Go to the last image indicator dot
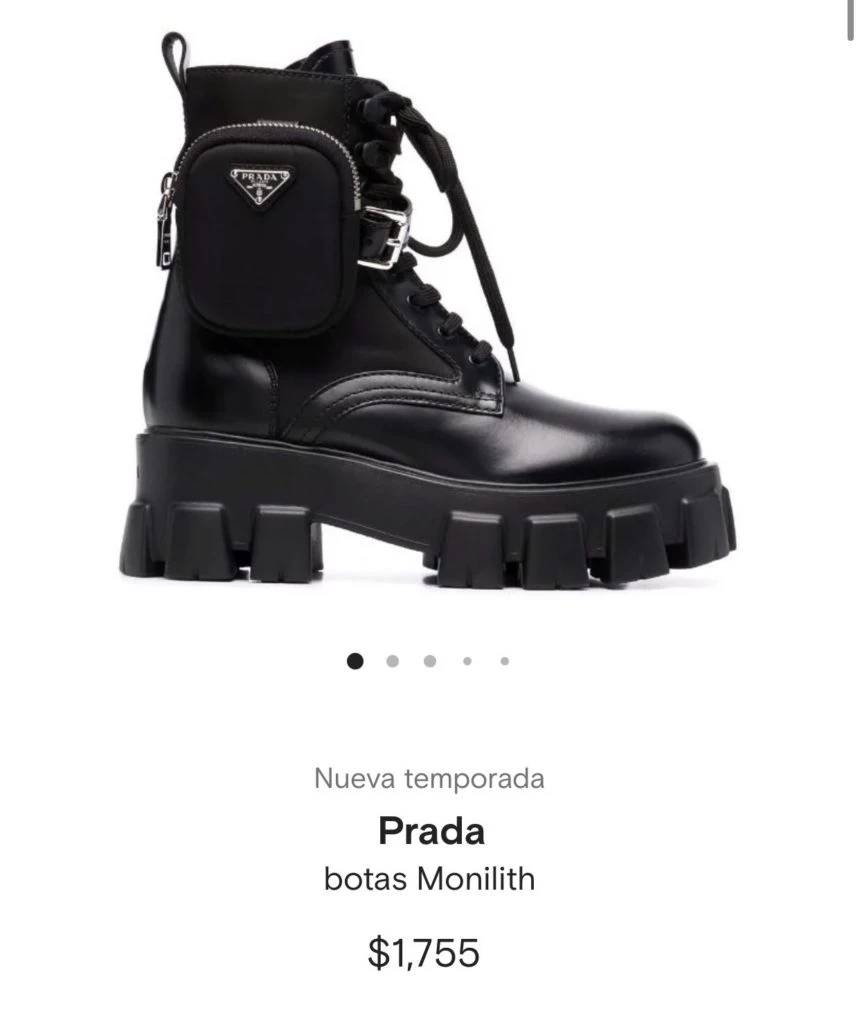This screenshot has width=860, height=1024. tap(505, 660)
